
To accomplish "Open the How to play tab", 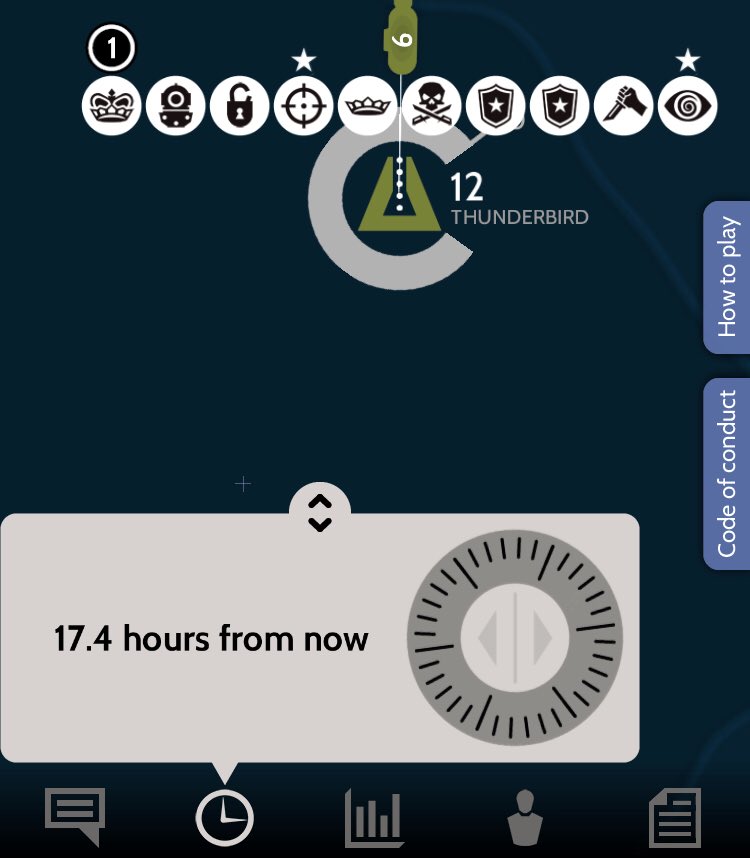I will [727, 278].
